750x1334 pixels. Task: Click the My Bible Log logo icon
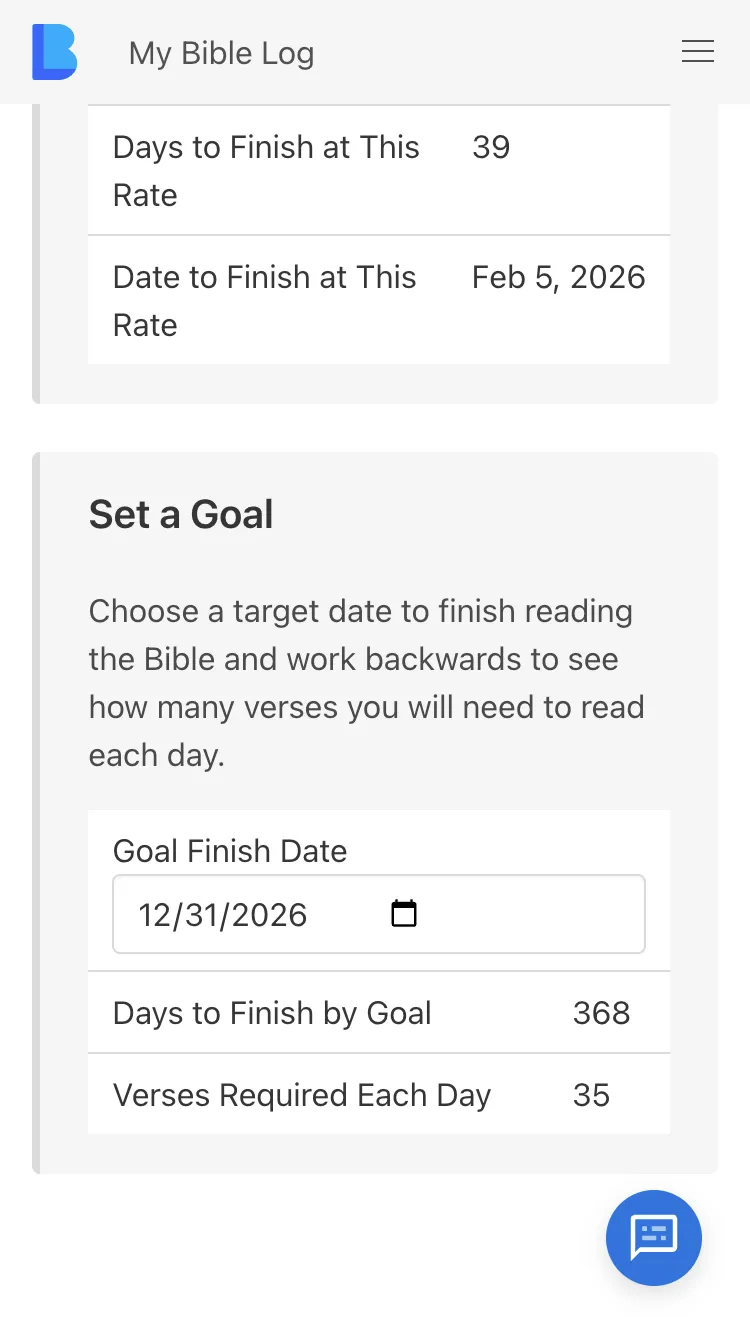tap(54, 52)
